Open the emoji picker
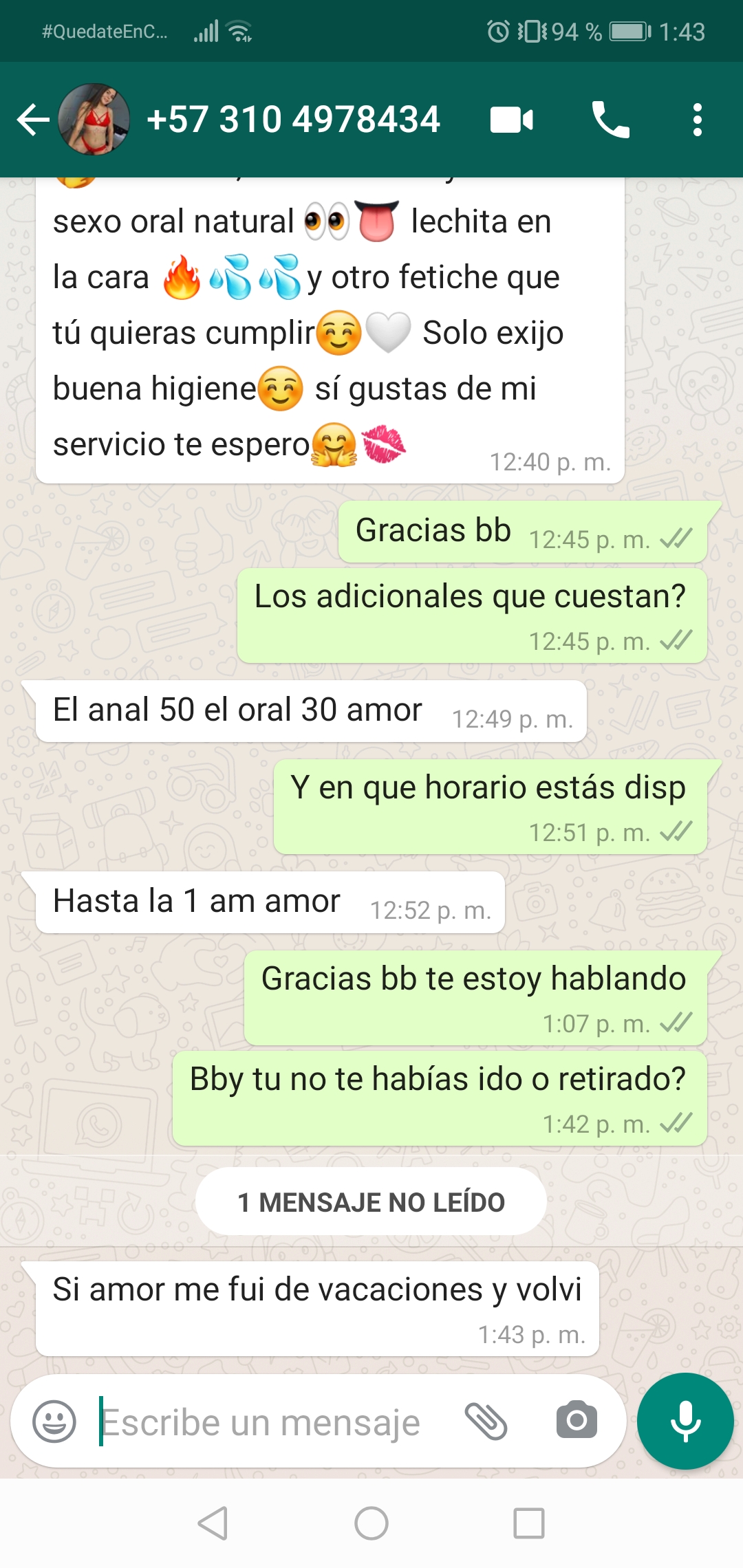 pyautogui.click(x=54, y=1422)
